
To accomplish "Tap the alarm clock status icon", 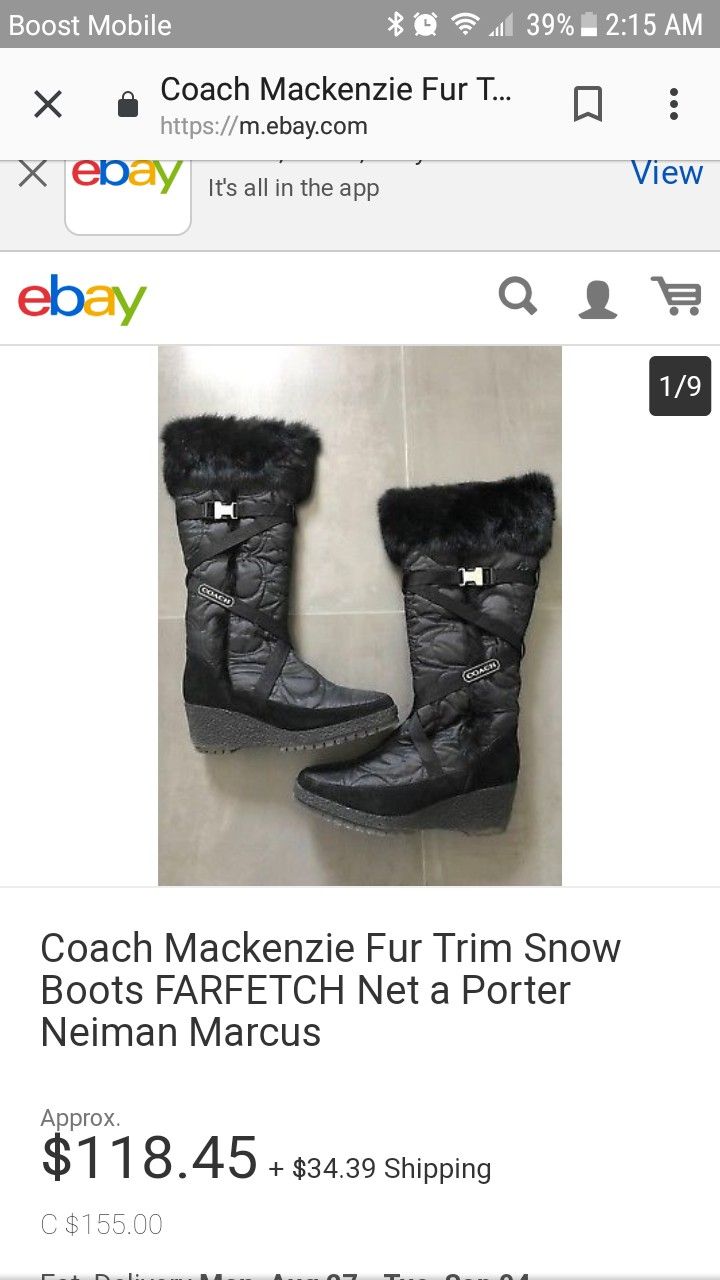I will [424, 25].
